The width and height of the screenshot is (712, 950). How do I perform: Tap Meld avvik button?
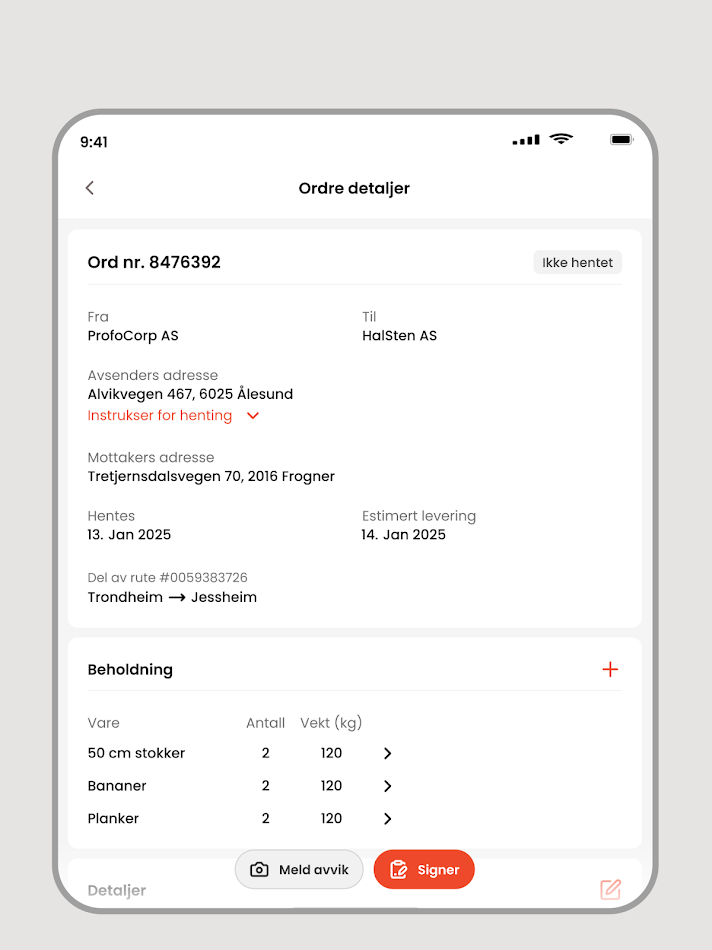[x=299, y=870]
